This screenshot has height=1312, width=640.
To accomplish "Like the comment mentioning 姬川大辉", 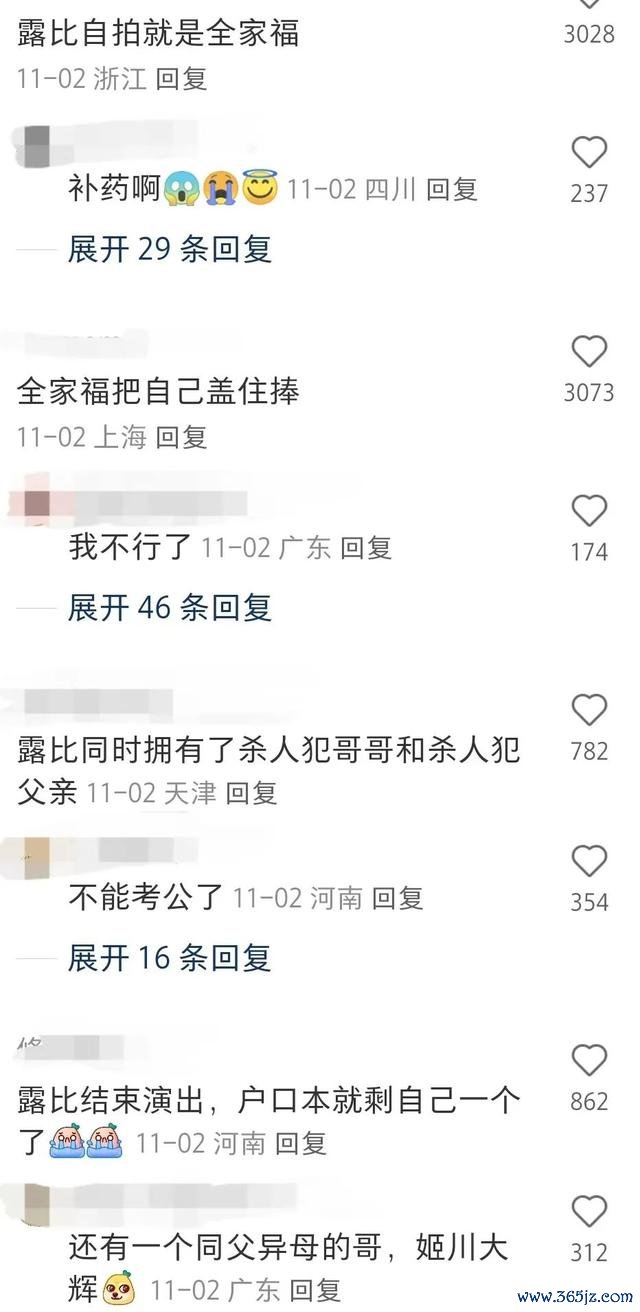I will pyautogui.click(x=589, y=1211).
